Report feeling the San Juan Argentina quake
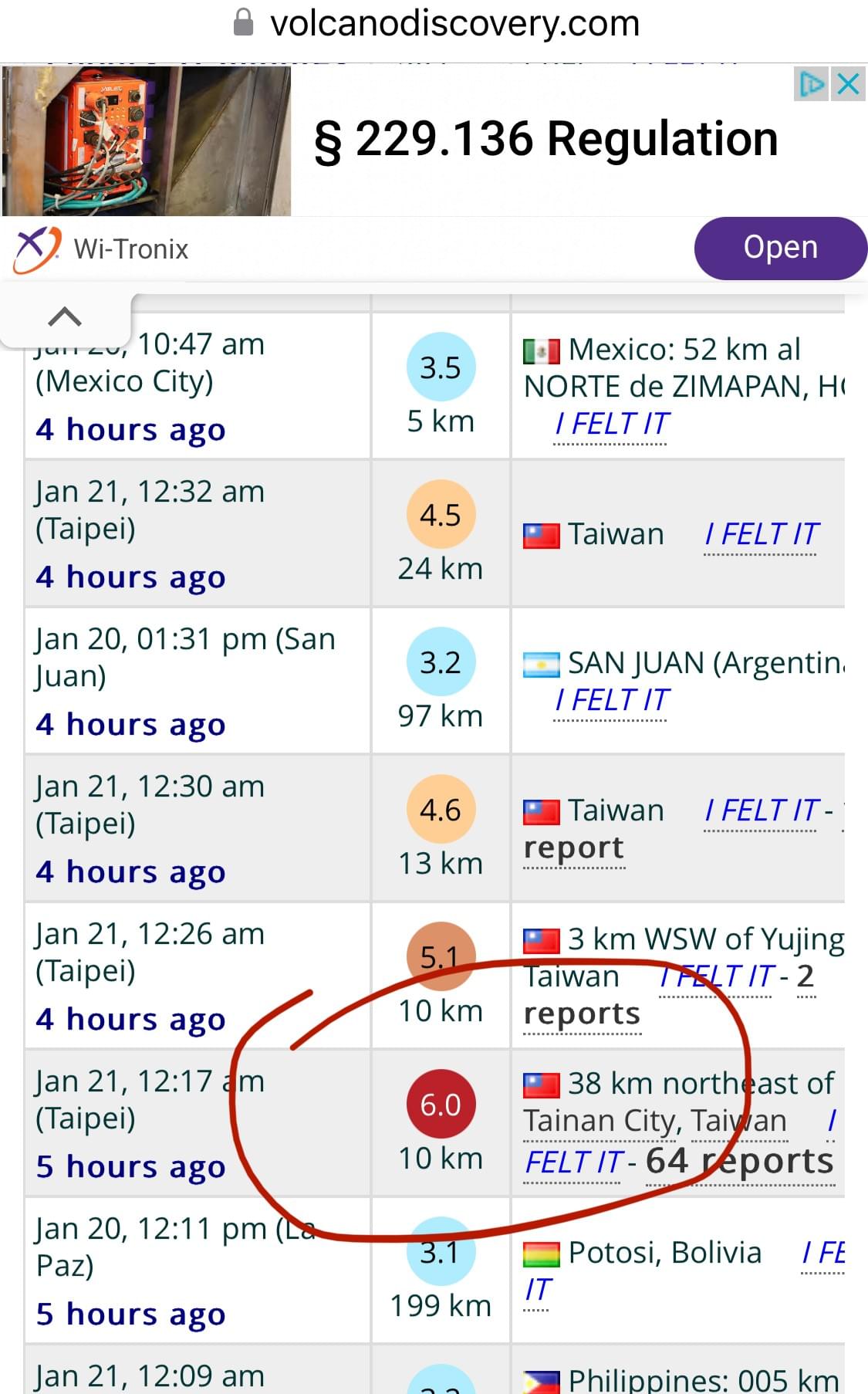This screenshot has height=1394, width=868. (612, 700)
